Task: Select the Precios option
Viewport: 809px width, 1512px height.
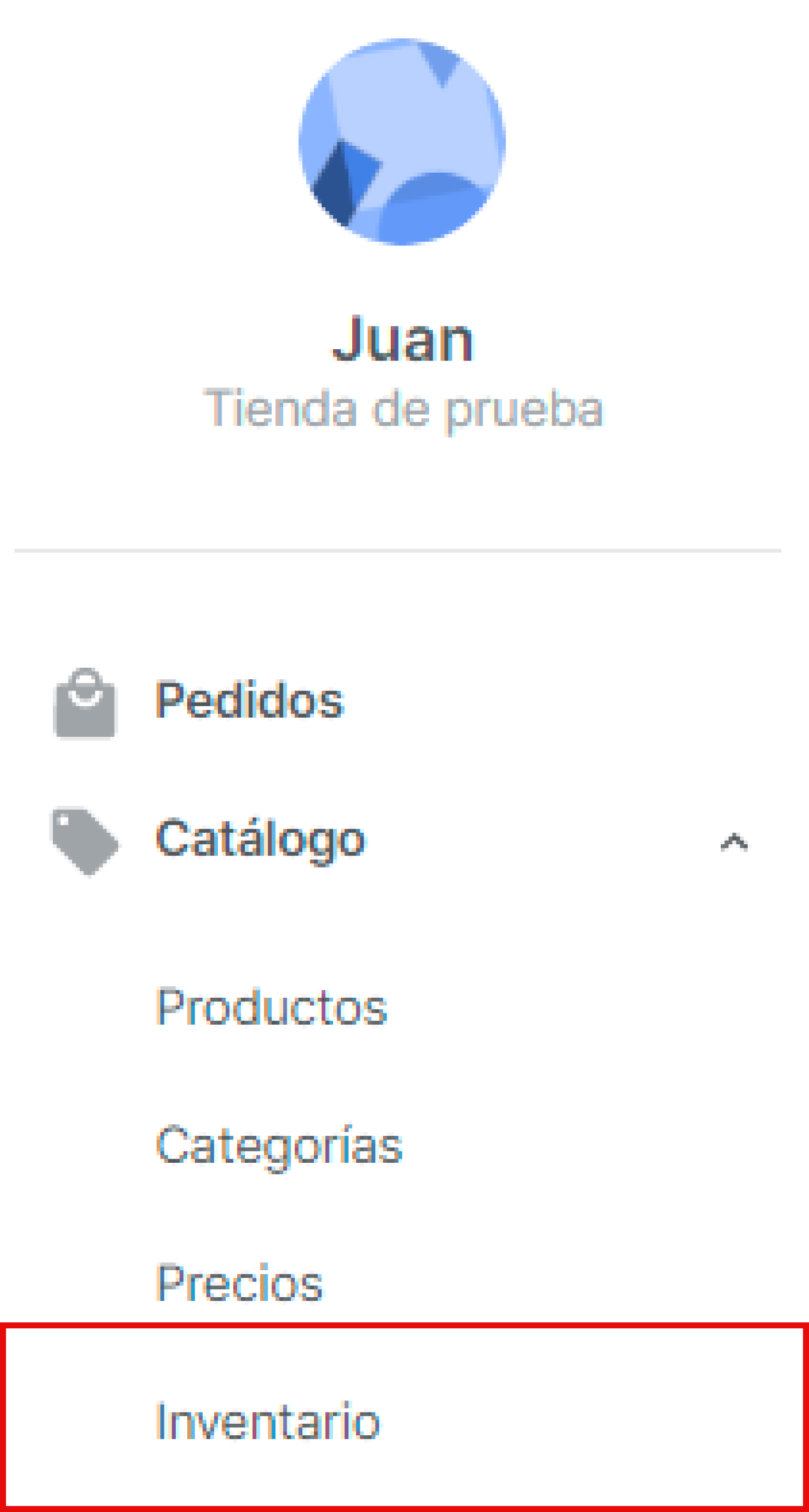Action: click(x=239, y=1283)
